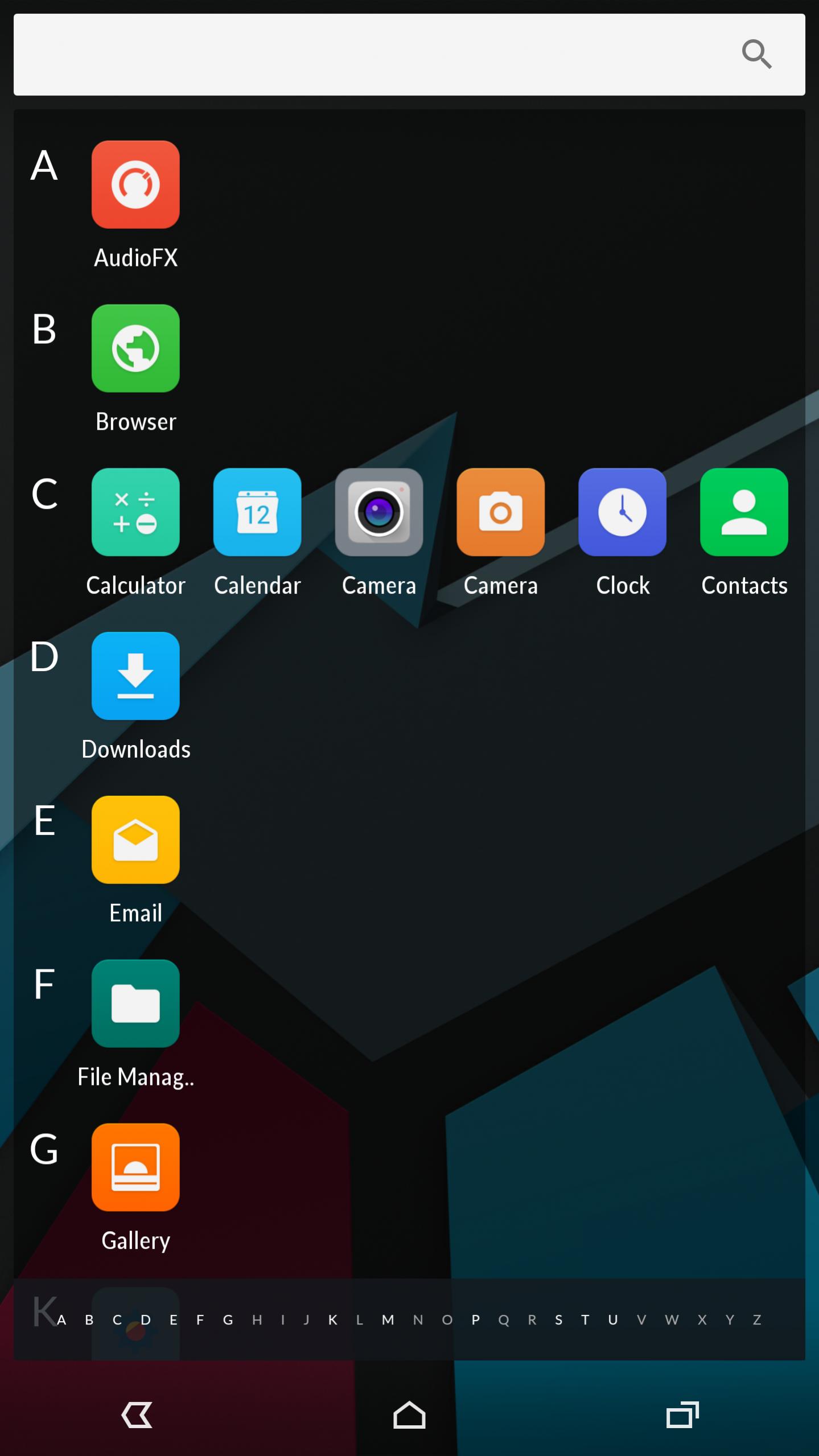Open the AudioFX app
819x1456 pixels.
(x=135, y=185)
